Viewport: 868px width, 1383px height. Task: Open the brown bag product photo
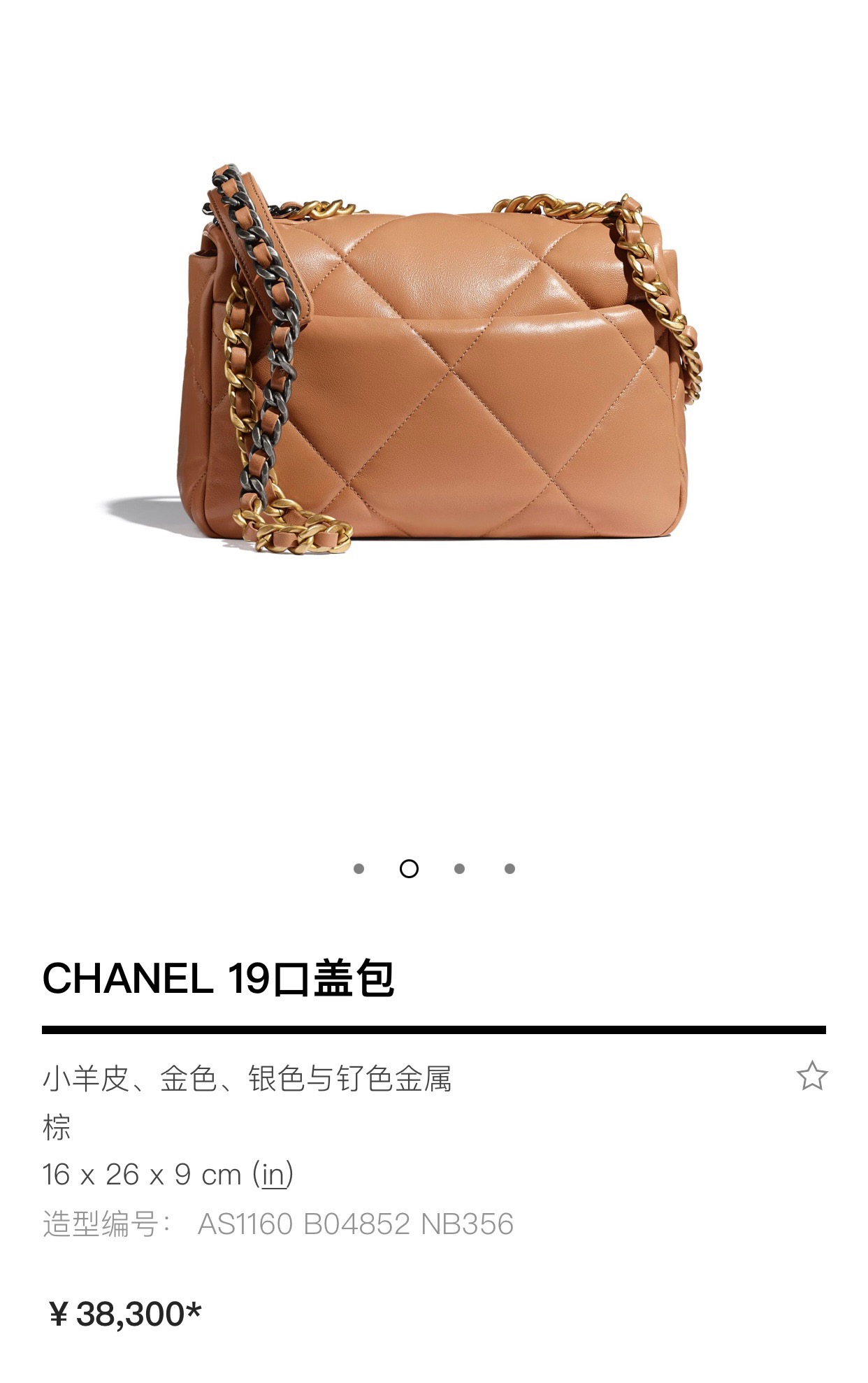point(433,364)
